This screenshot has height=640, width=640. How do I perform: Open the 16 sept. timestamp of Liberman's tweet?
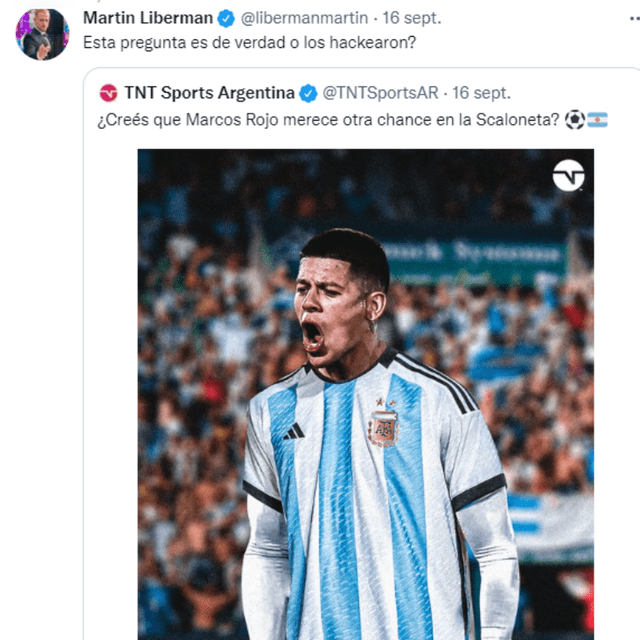pos(411,18)
